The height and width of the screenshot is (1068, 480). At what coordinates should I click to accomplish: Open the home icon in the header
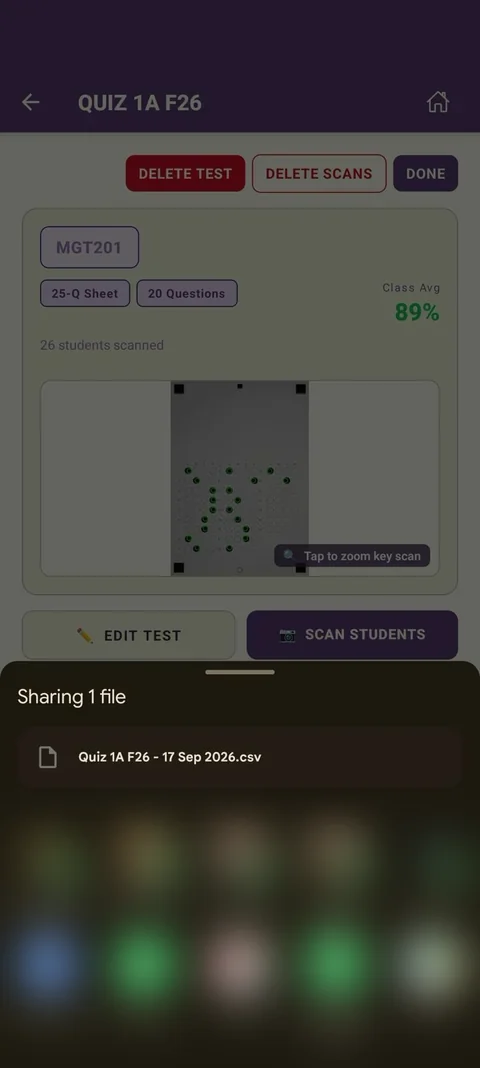438,102
